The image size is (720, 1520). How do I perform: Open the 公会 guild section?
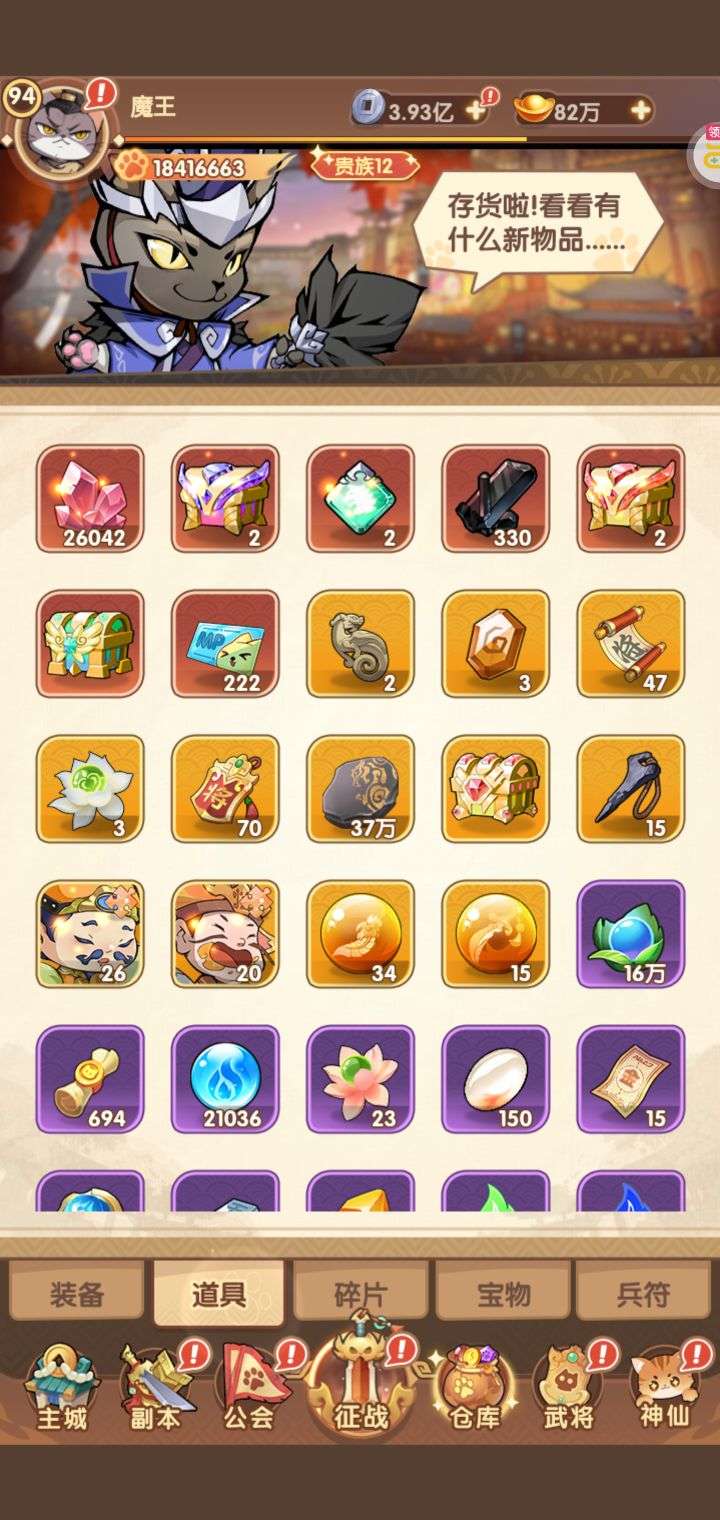(250, 1388)
